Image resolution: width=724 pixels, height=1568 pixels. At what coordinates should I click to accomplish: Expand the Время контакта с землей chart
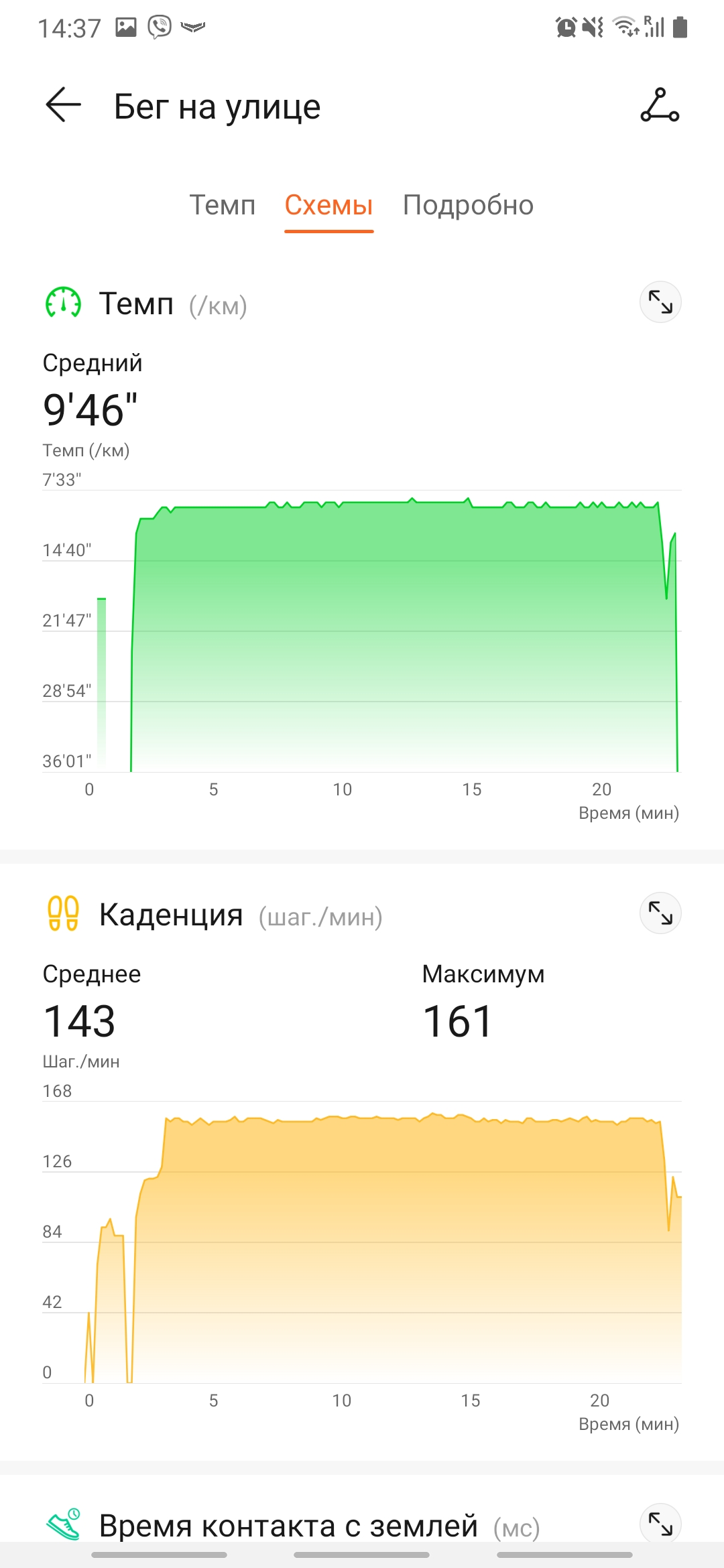[660, 1524]
